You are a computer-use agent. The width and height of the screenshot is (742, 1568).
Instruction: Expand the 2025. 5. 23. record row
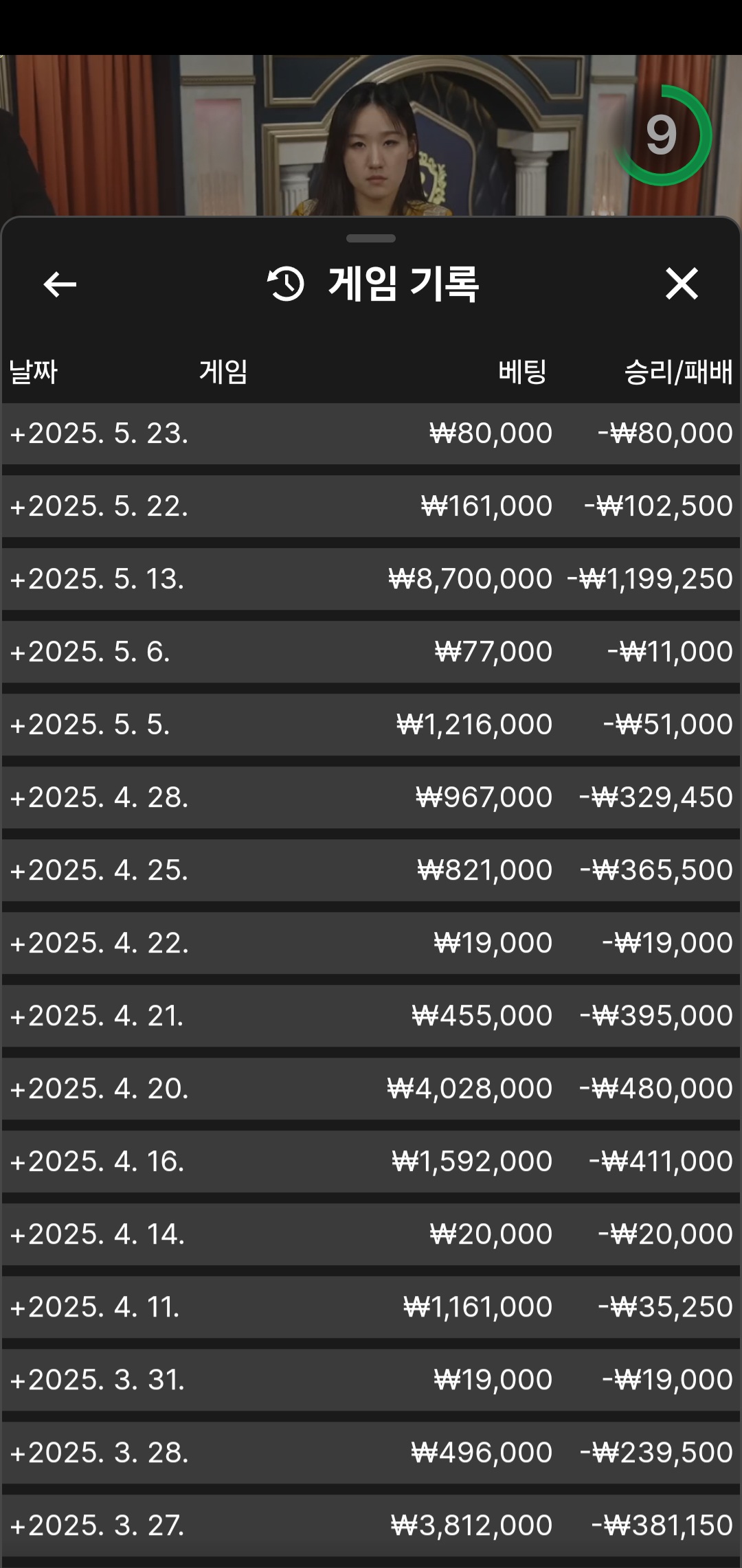[x=371, y=433]
